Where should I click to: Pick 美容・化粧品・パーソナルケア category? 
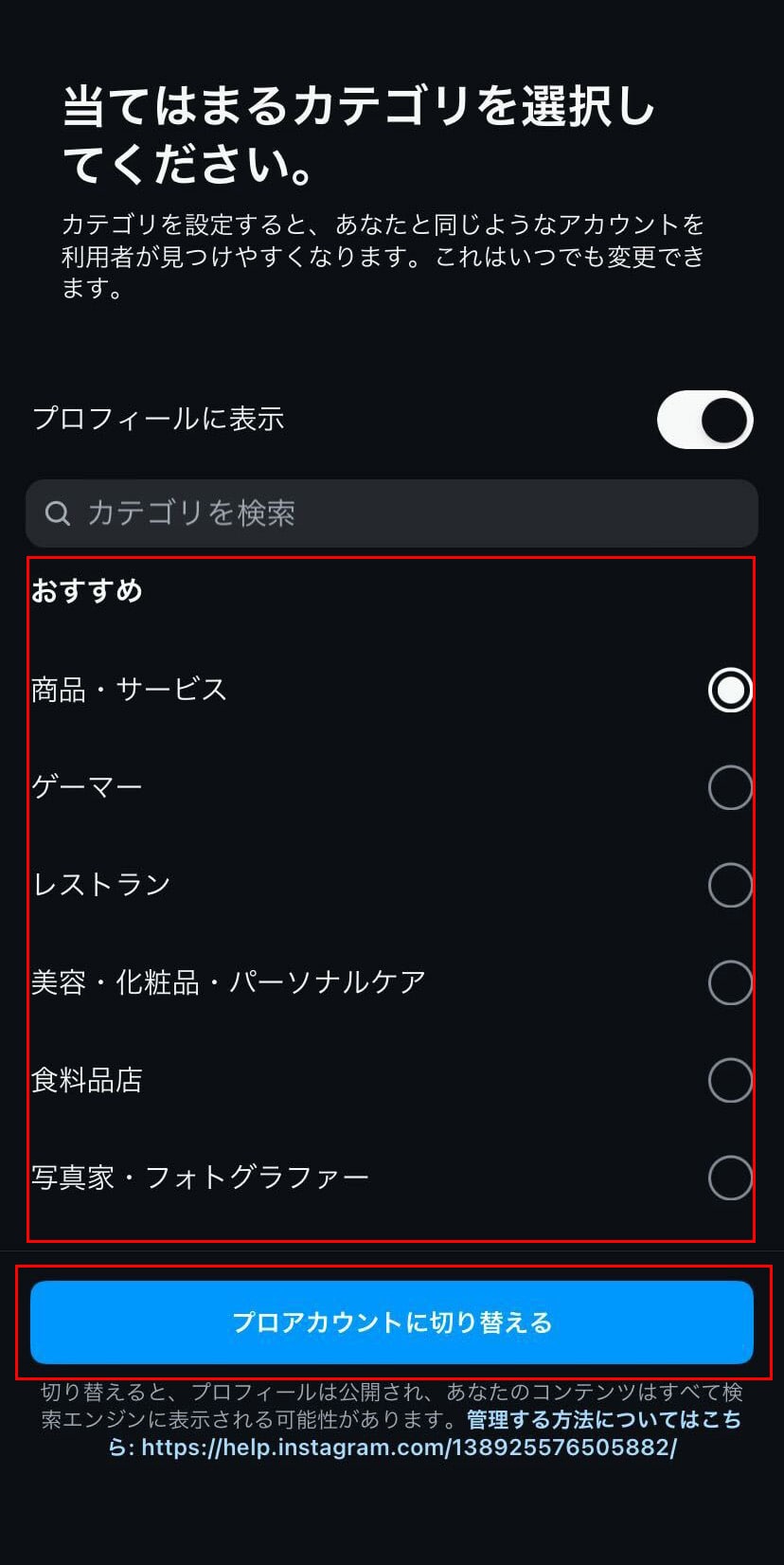pos(392,982)
